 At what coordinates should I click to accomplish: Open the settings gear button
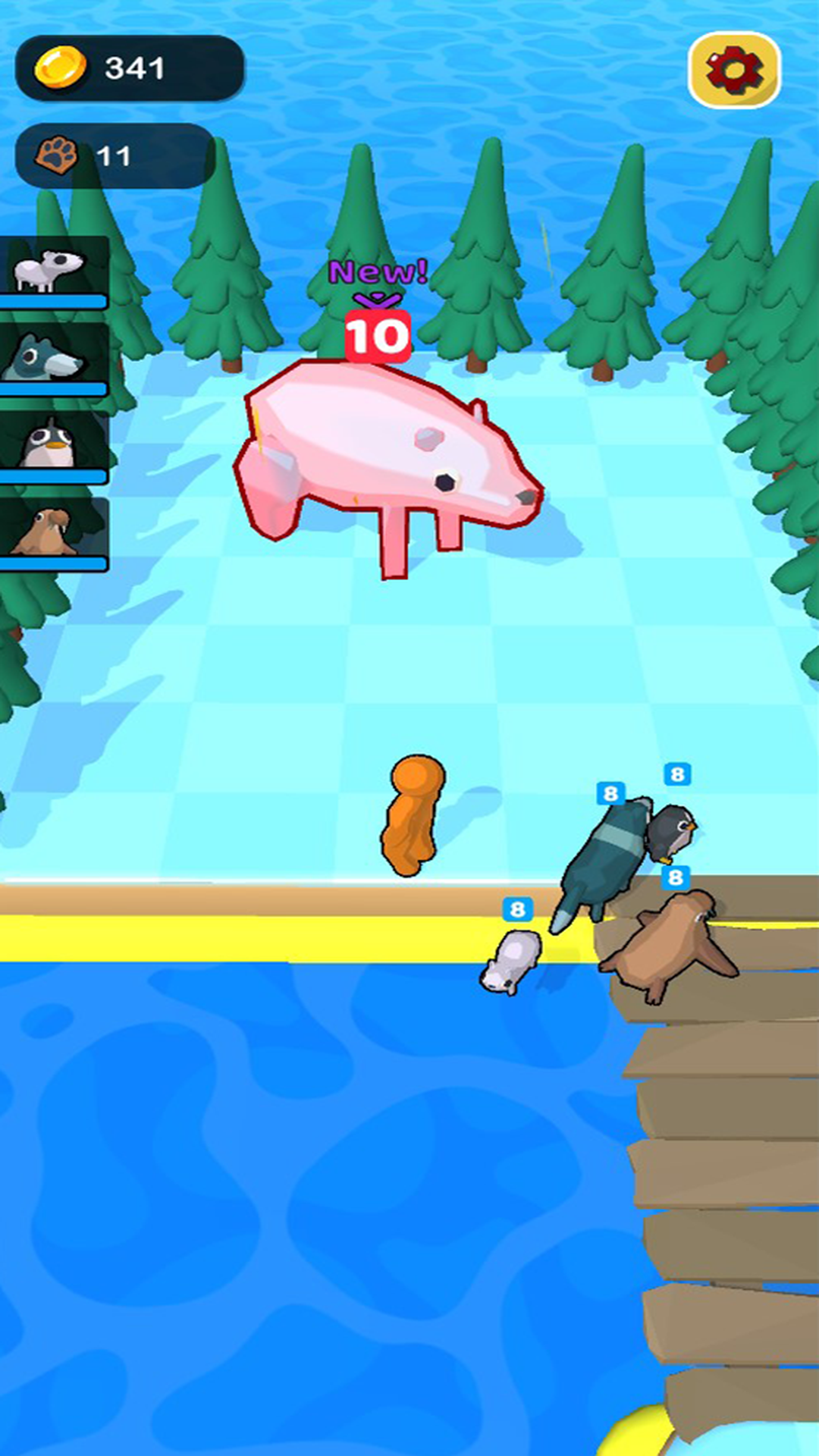(x=734, y=70)
